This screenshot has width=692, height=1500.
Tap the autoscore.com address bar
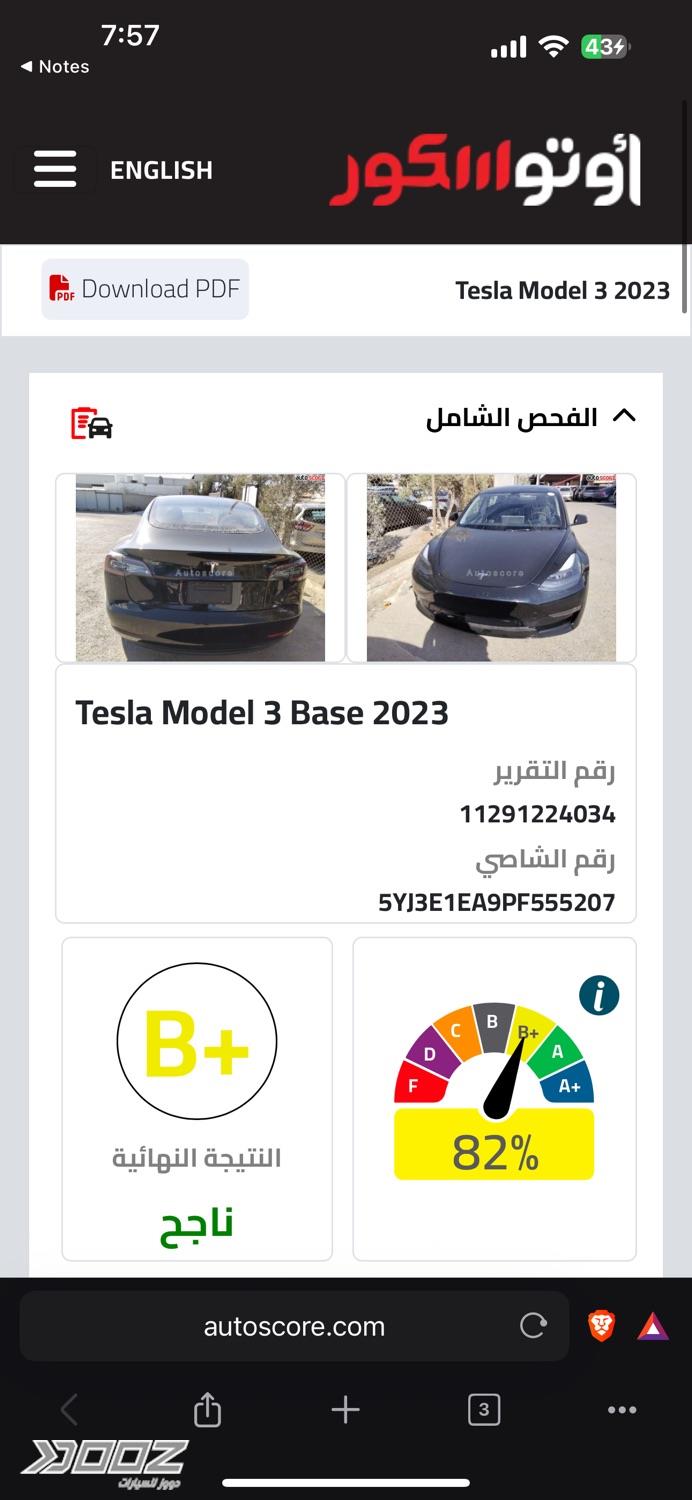pyautogui.click(x=294, y=1326)
